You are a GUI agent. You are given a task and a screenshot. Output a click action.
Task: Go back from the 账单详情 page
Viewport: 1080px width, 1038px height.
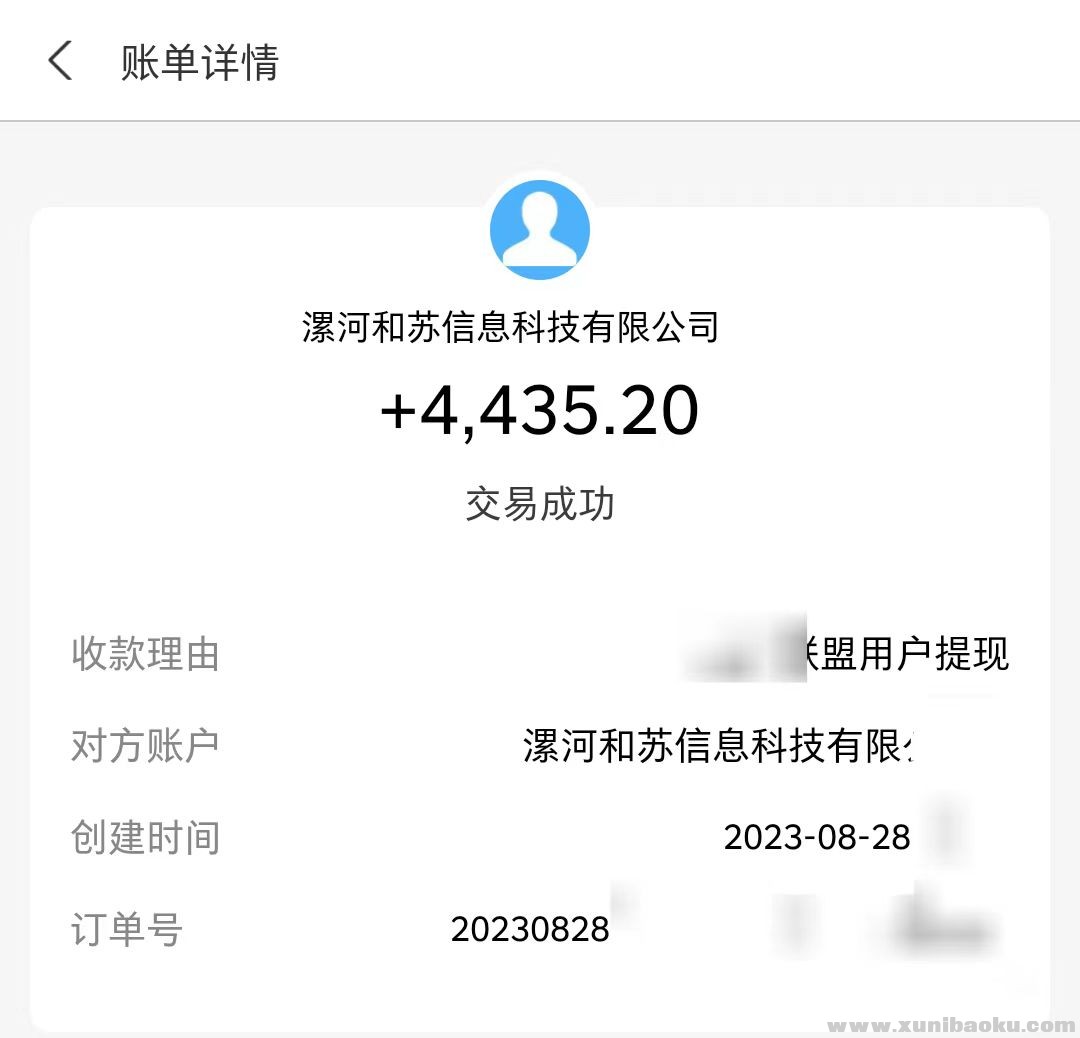[x=60, y=62]
